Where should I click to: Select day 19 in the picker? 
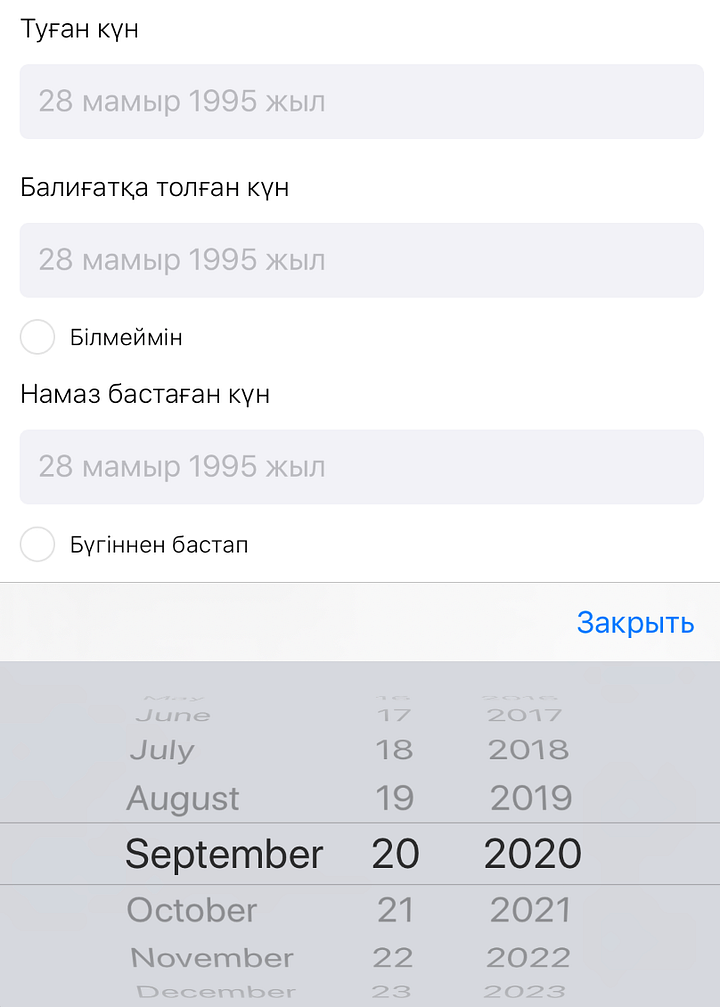(x=394, y=798)
